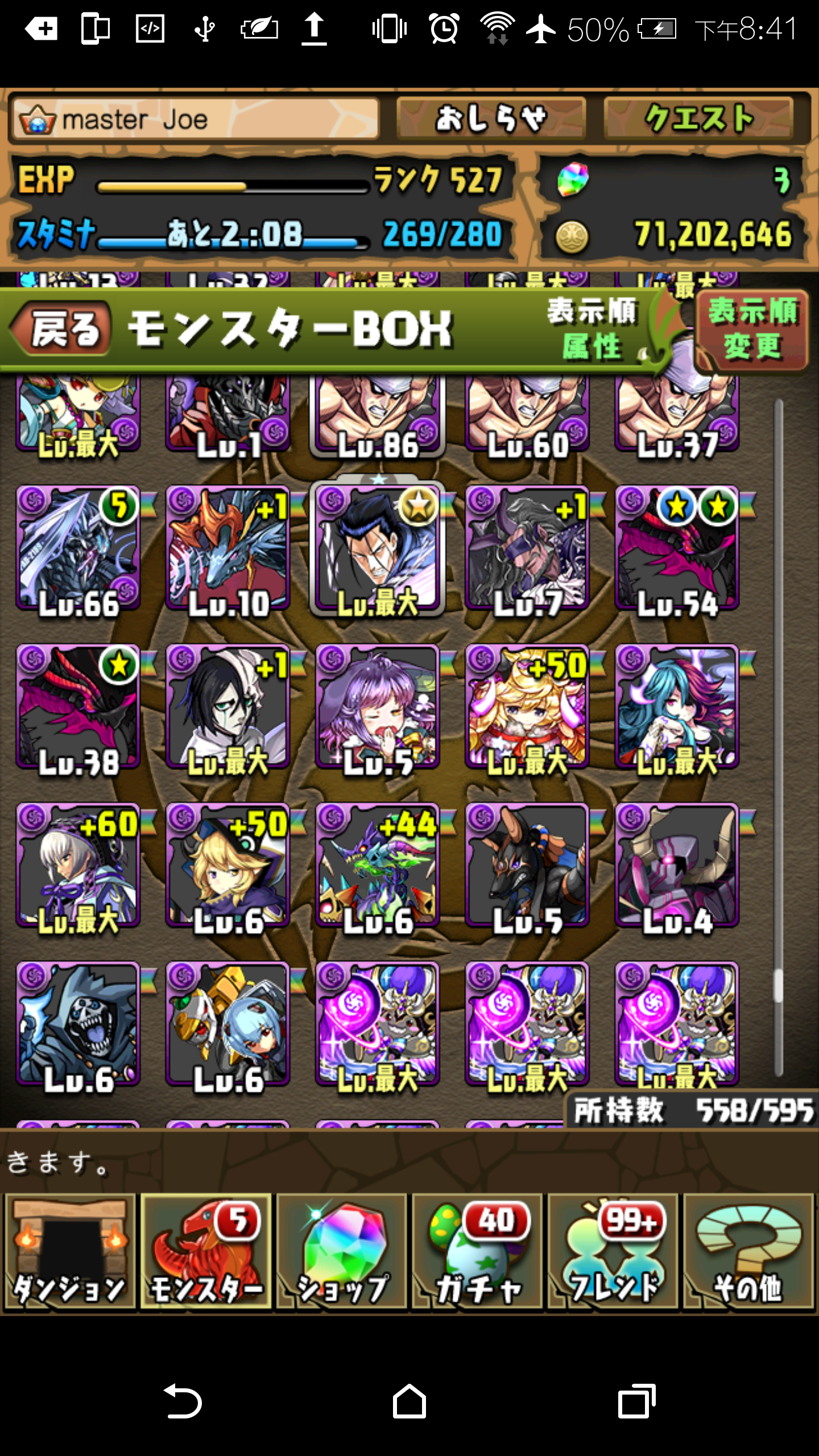
Task: Open the Lv.5 yawning purple-haired monster
Action: point(378,708)
